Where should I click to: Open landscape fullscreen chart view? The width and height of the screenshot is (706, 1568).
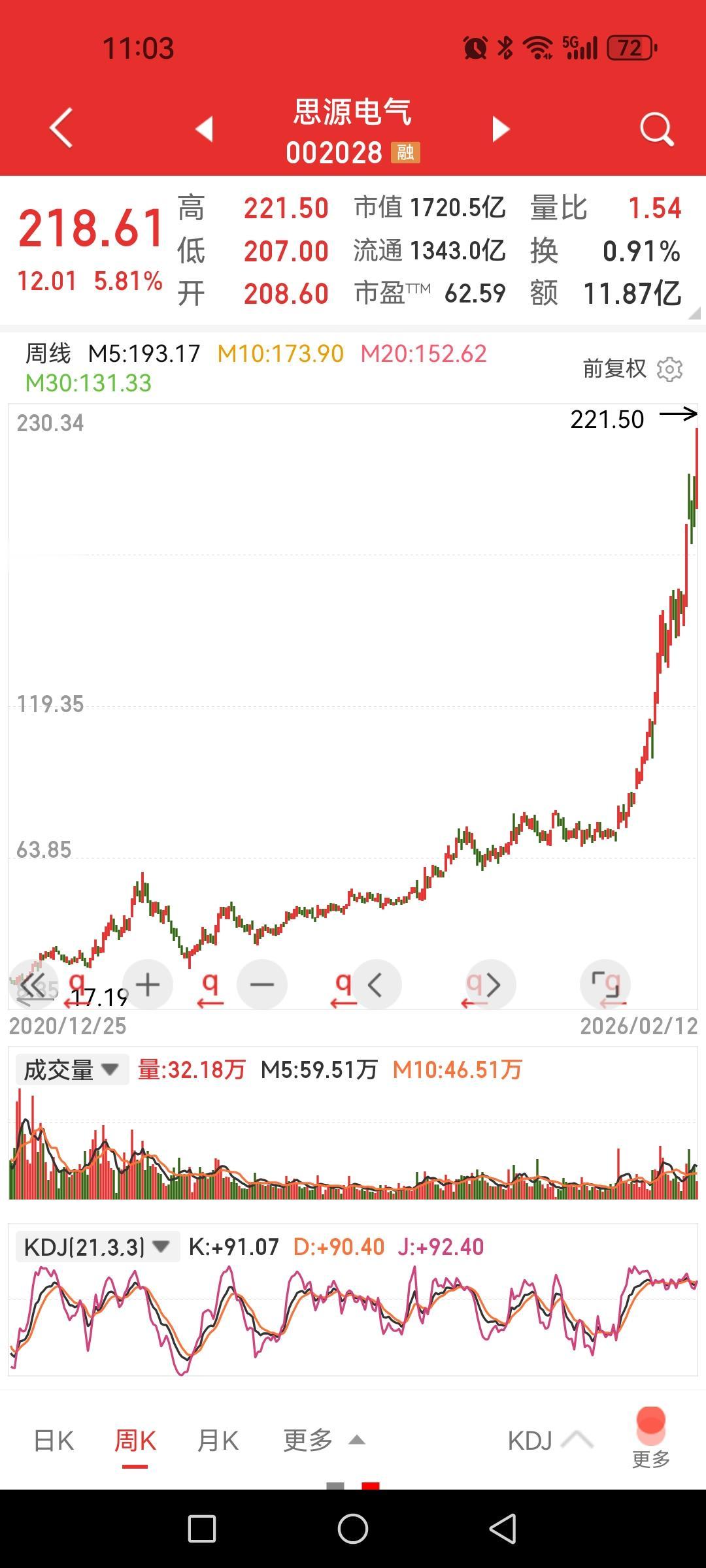(x=603, y=984)
